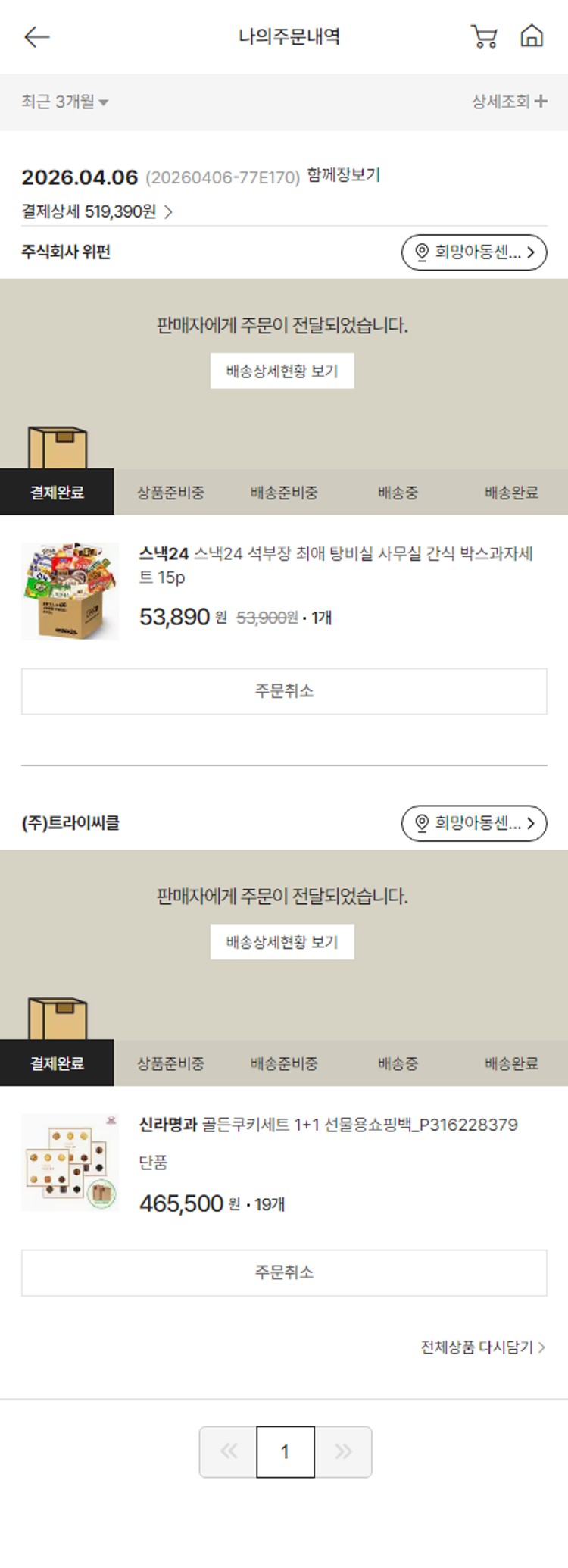The height and width of the screenshot is (1568, 568).
Task: Go to the last page arrow
Action: tap(343, 1451)
